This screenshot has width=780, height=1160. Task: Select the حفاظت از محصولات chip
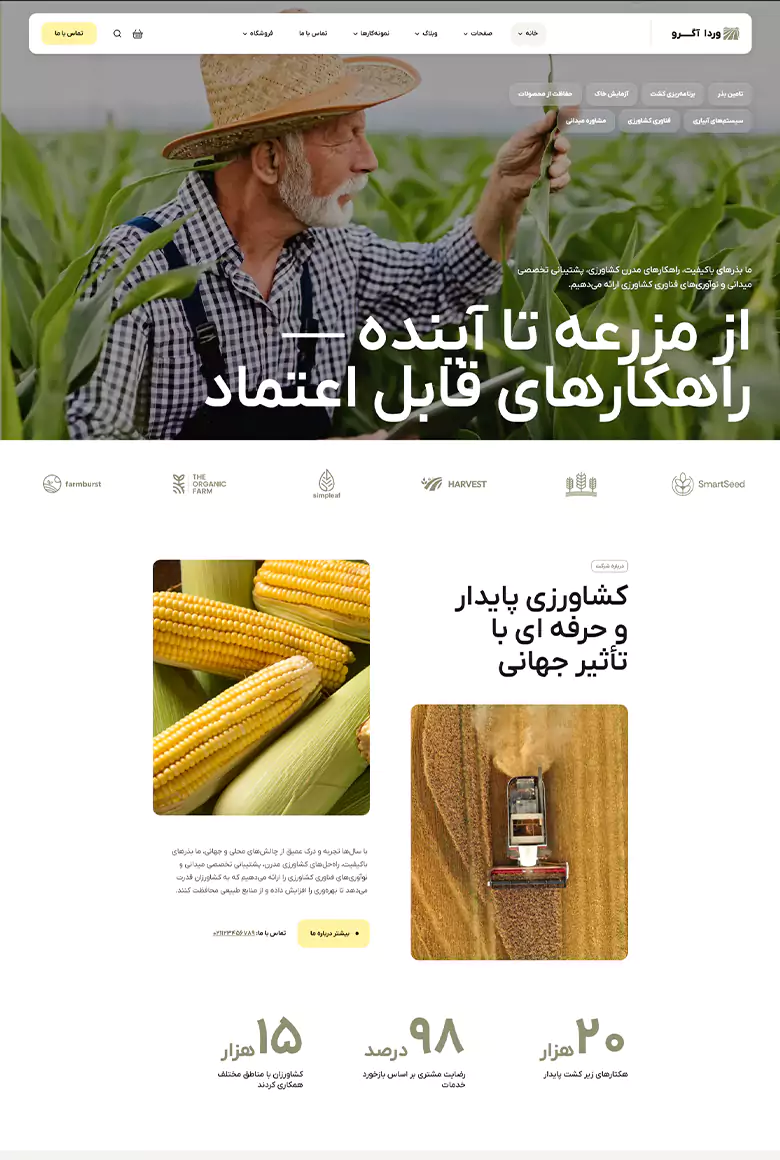pos(545,94)
